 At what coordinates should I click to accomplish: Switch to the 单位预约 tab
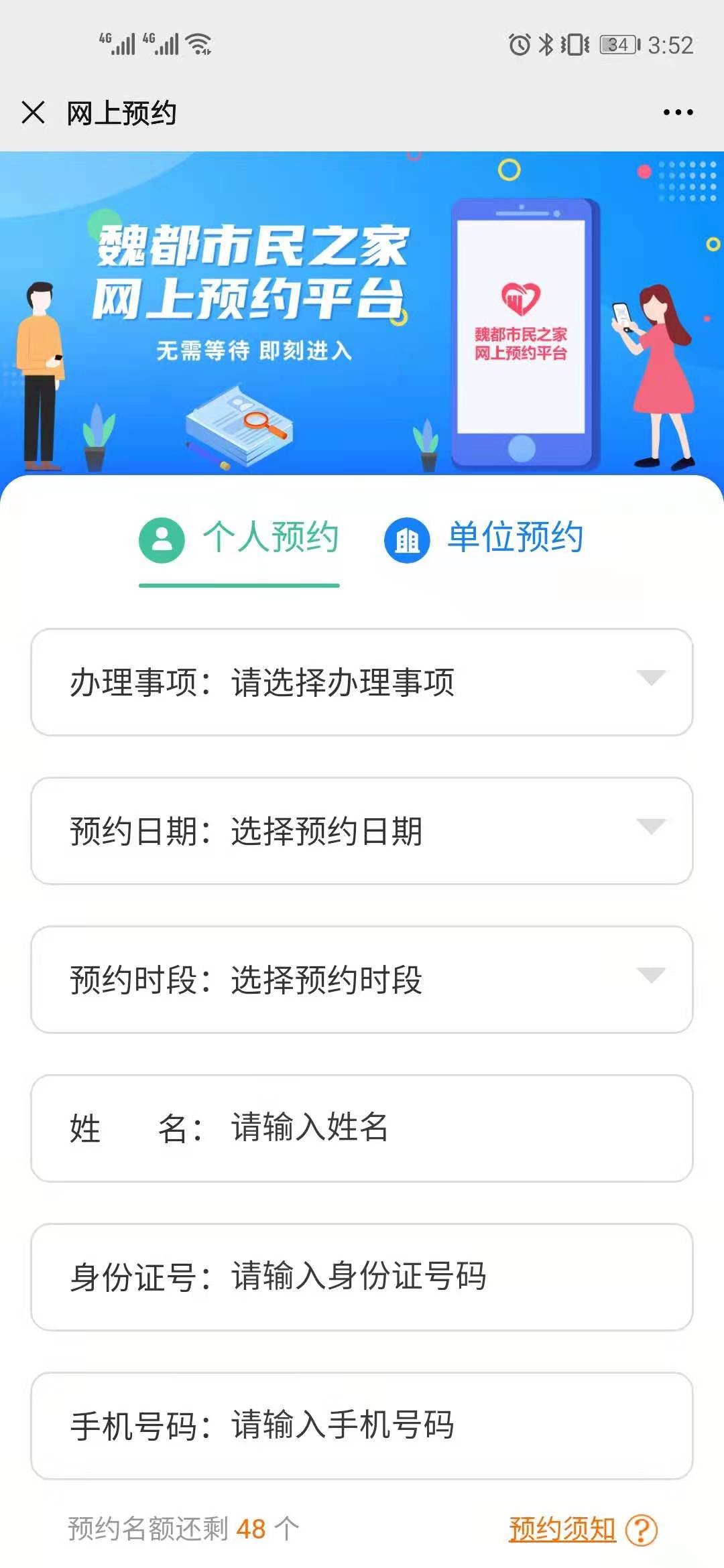(x=484, y=539)
